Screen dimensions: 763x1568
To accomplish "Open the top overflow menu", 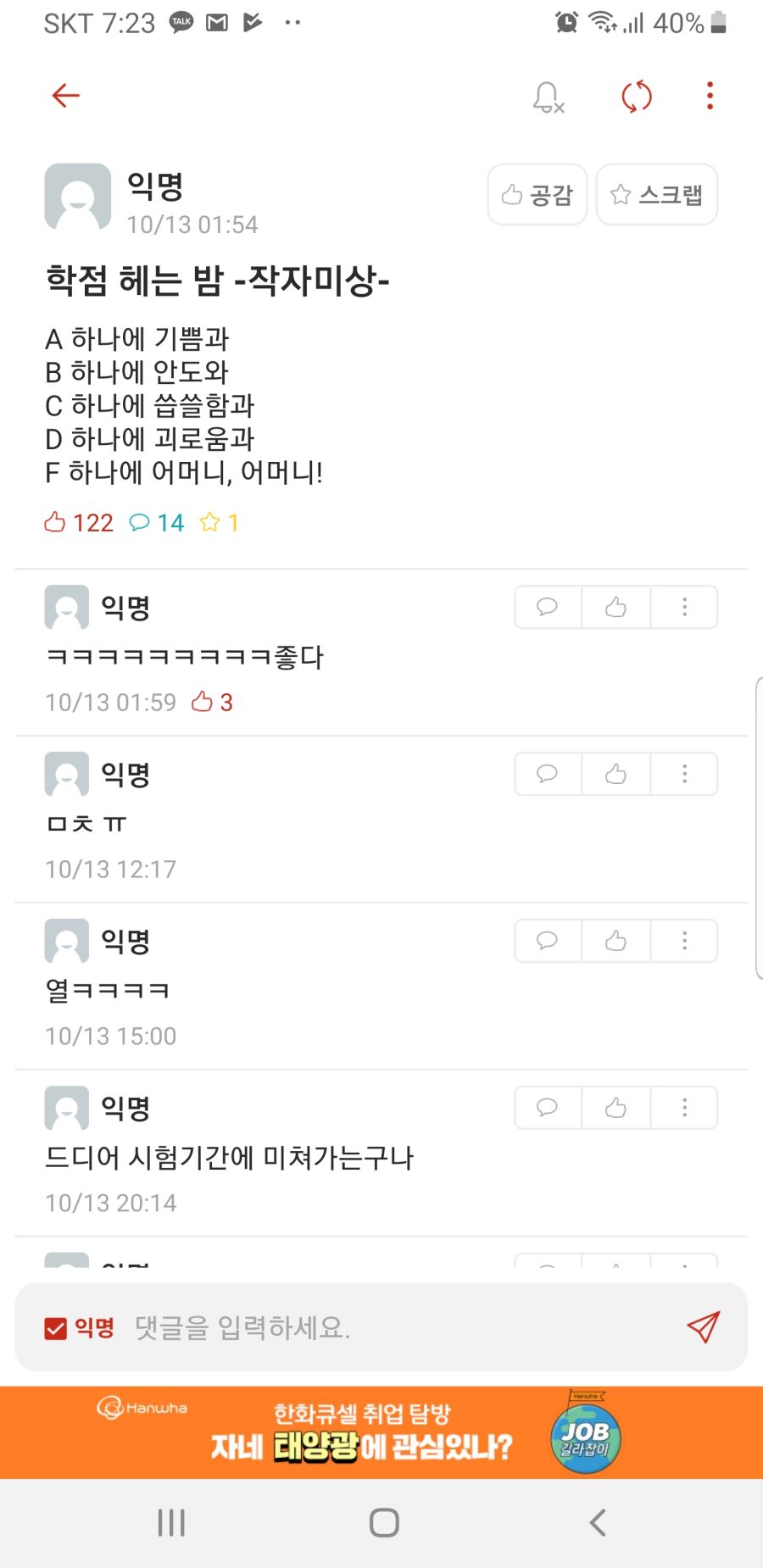I will click(710, 96).
